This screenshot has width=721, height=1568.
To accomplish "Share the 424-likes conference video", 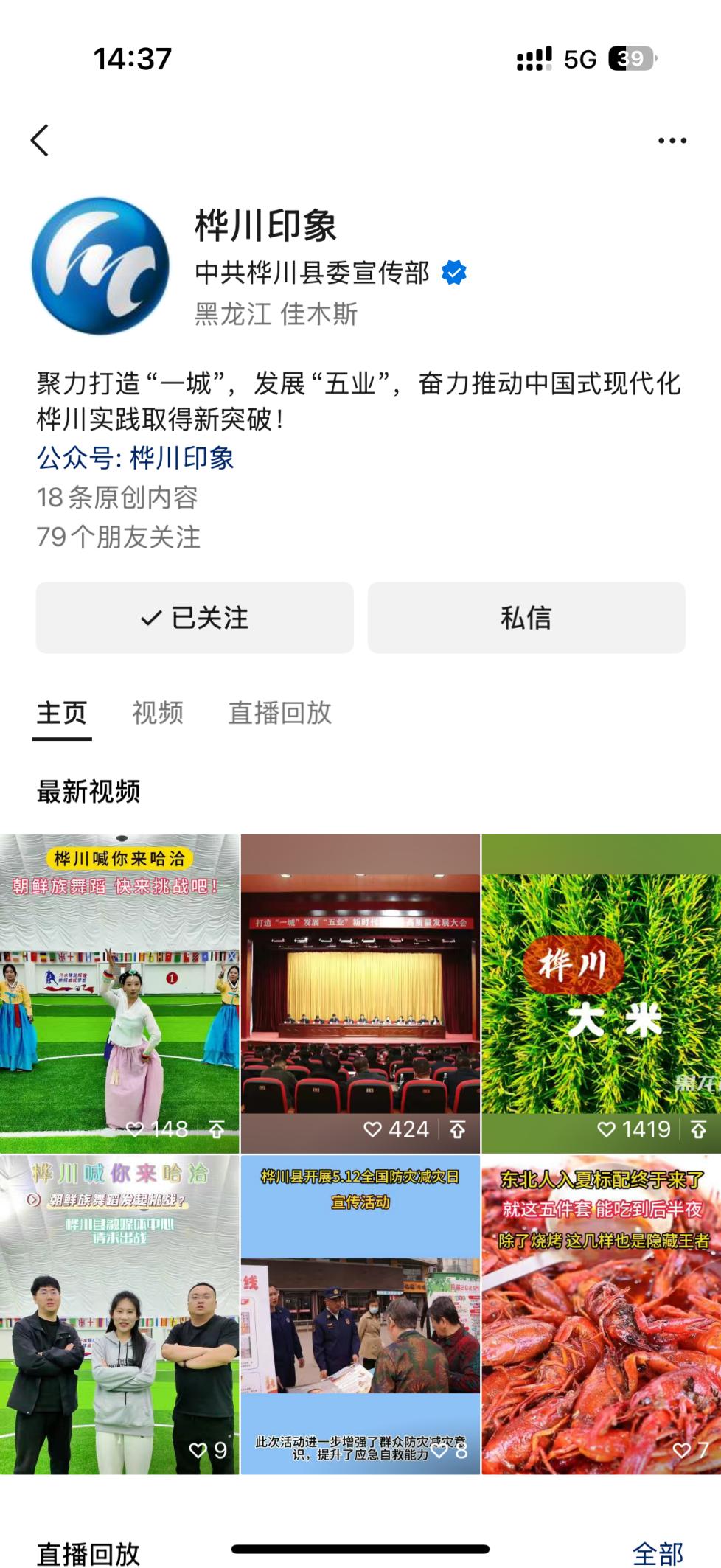I will (x=457, y=1129).
